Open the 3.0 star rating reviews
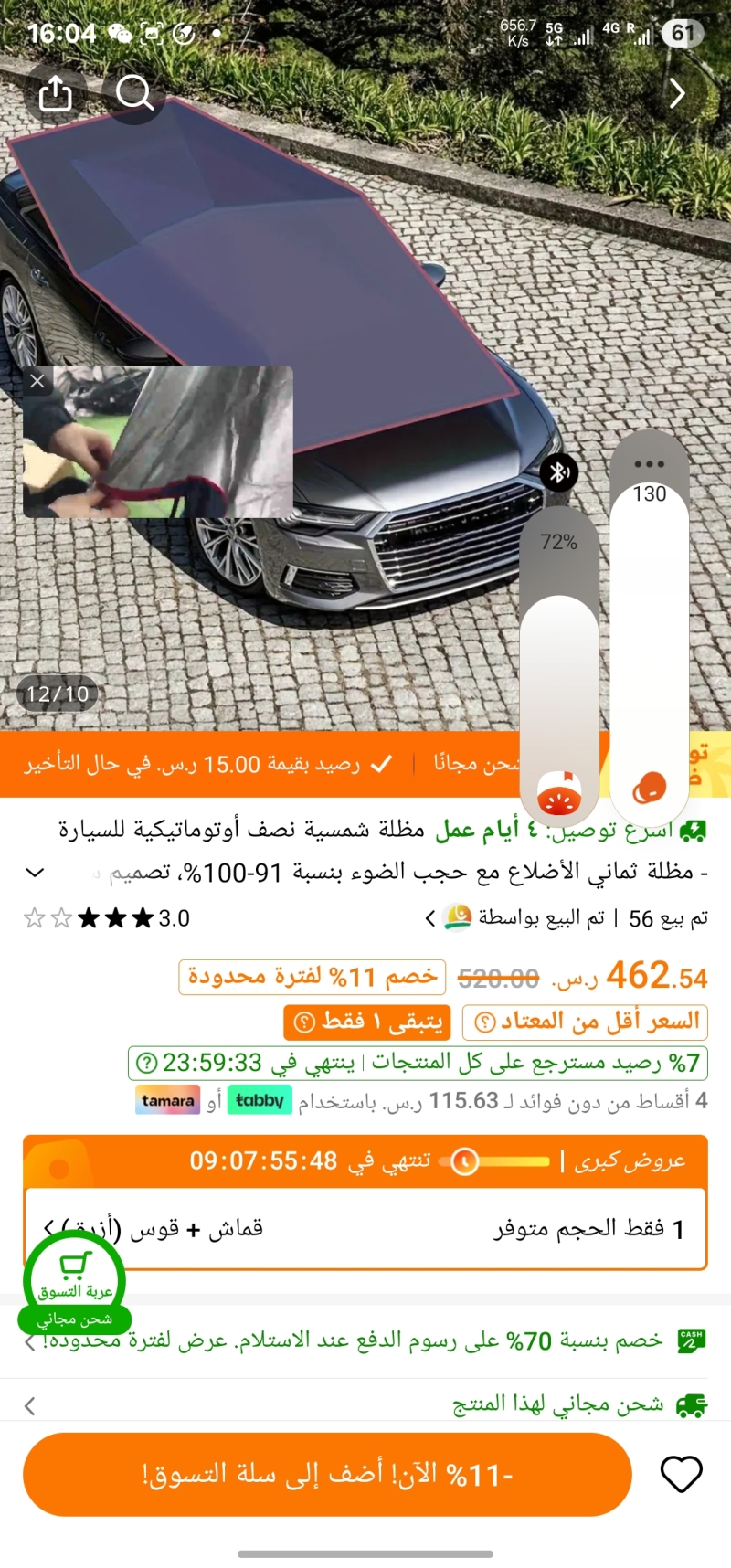 (108, 918)
